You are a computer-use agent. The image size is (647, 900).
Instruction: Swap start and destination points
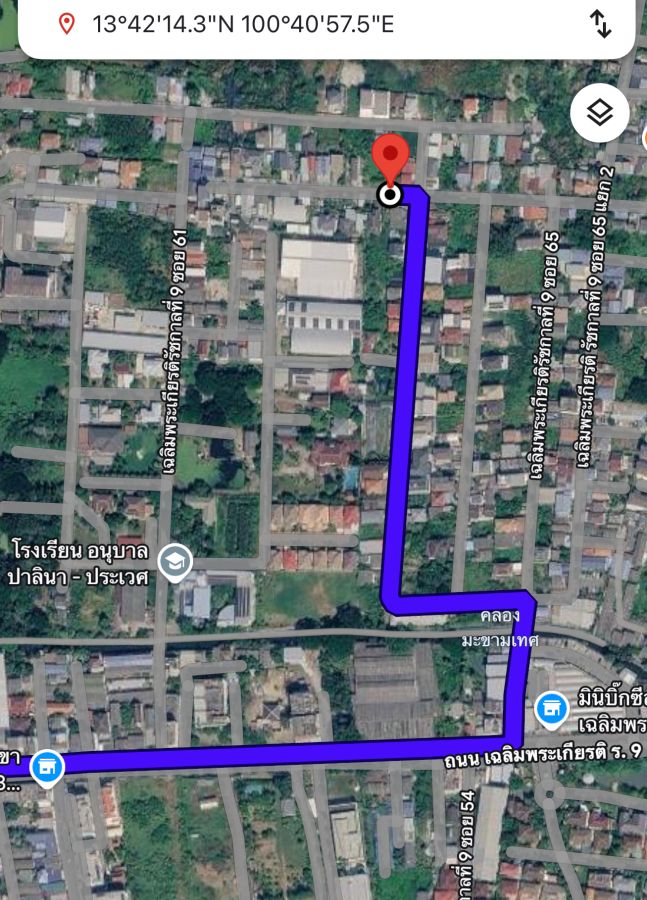601,24
